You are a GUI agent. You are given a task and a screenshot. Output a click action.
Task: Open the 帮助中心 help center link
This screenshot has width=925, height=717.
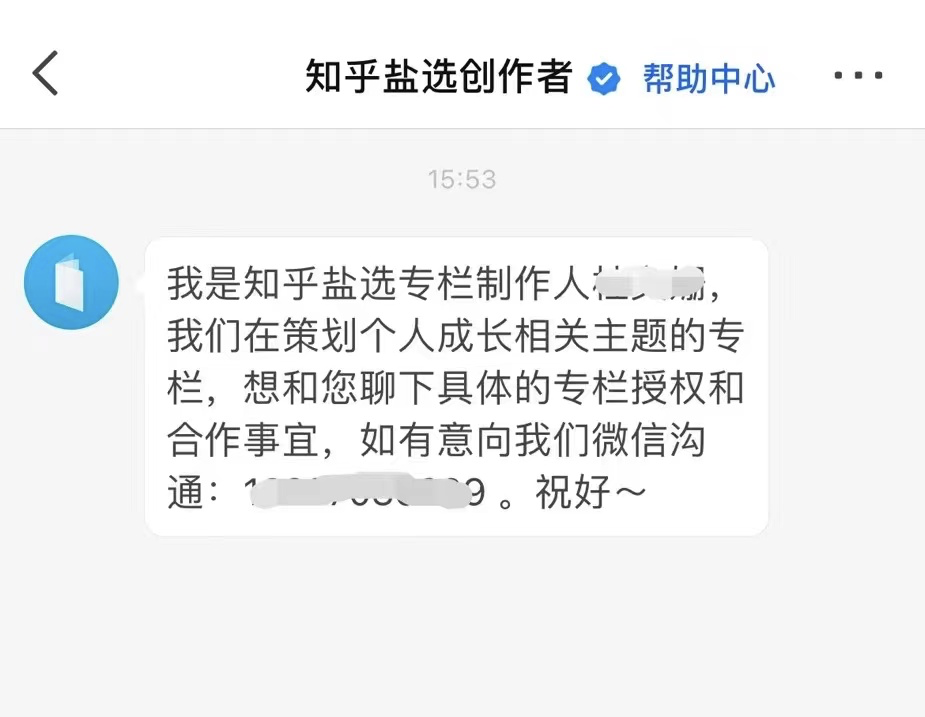pos(709,78)
